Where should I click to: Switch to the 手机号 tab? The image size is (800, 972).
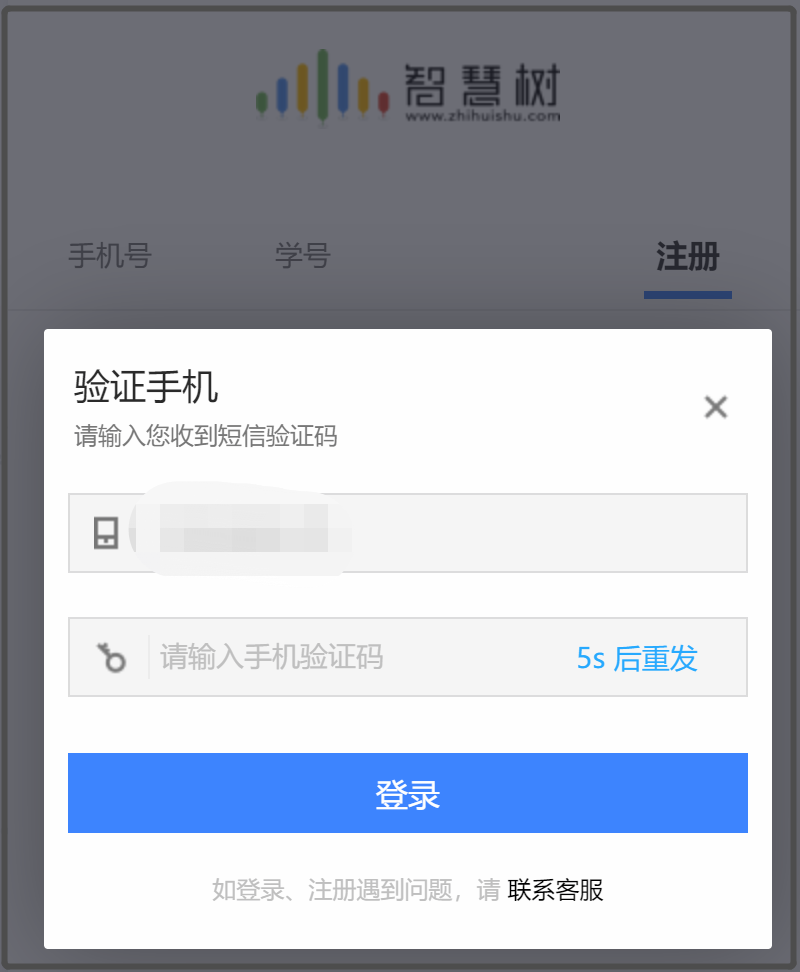tap(110, 257)
